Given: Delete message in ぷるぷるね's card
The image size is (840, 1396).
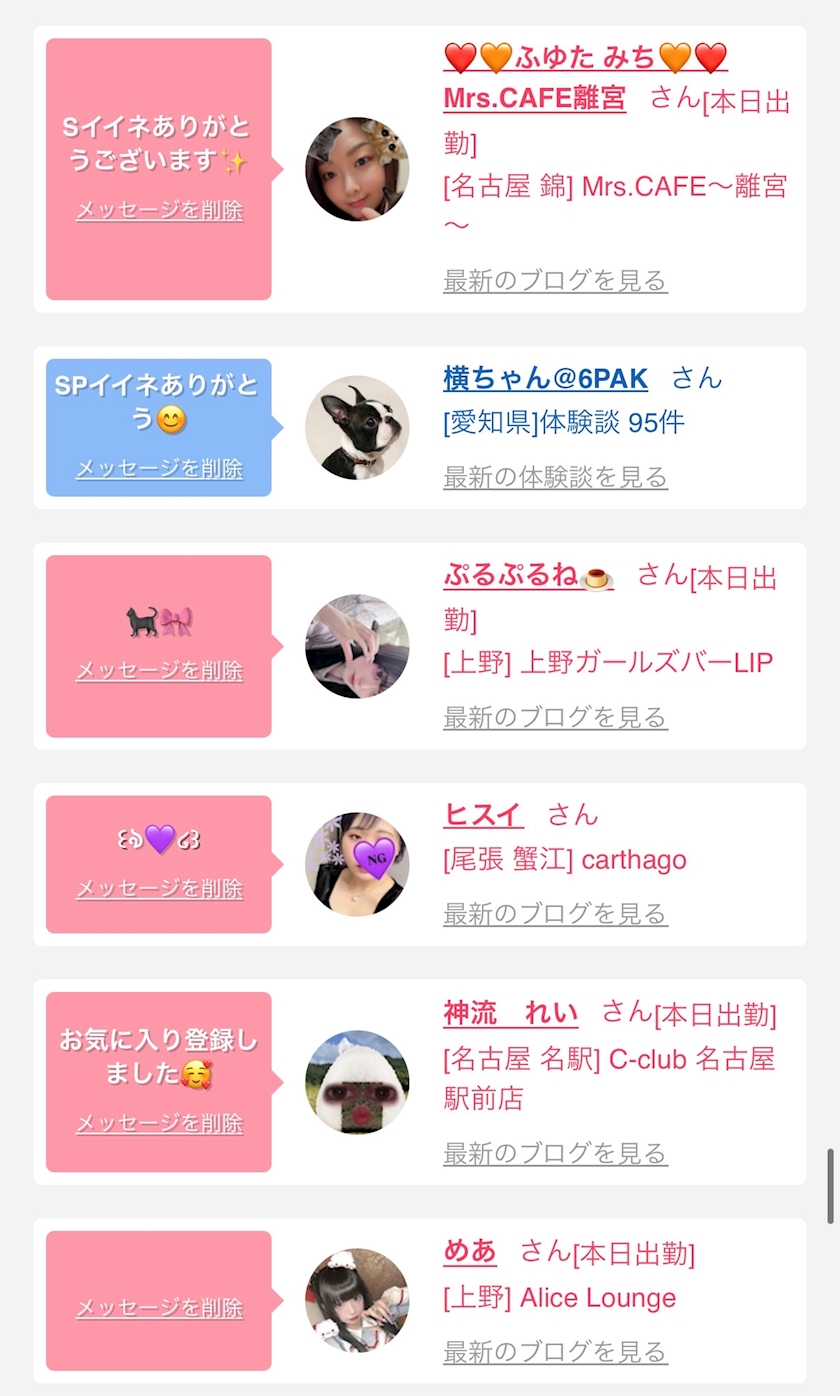Looking at the screenshot, I should (160, 671).
